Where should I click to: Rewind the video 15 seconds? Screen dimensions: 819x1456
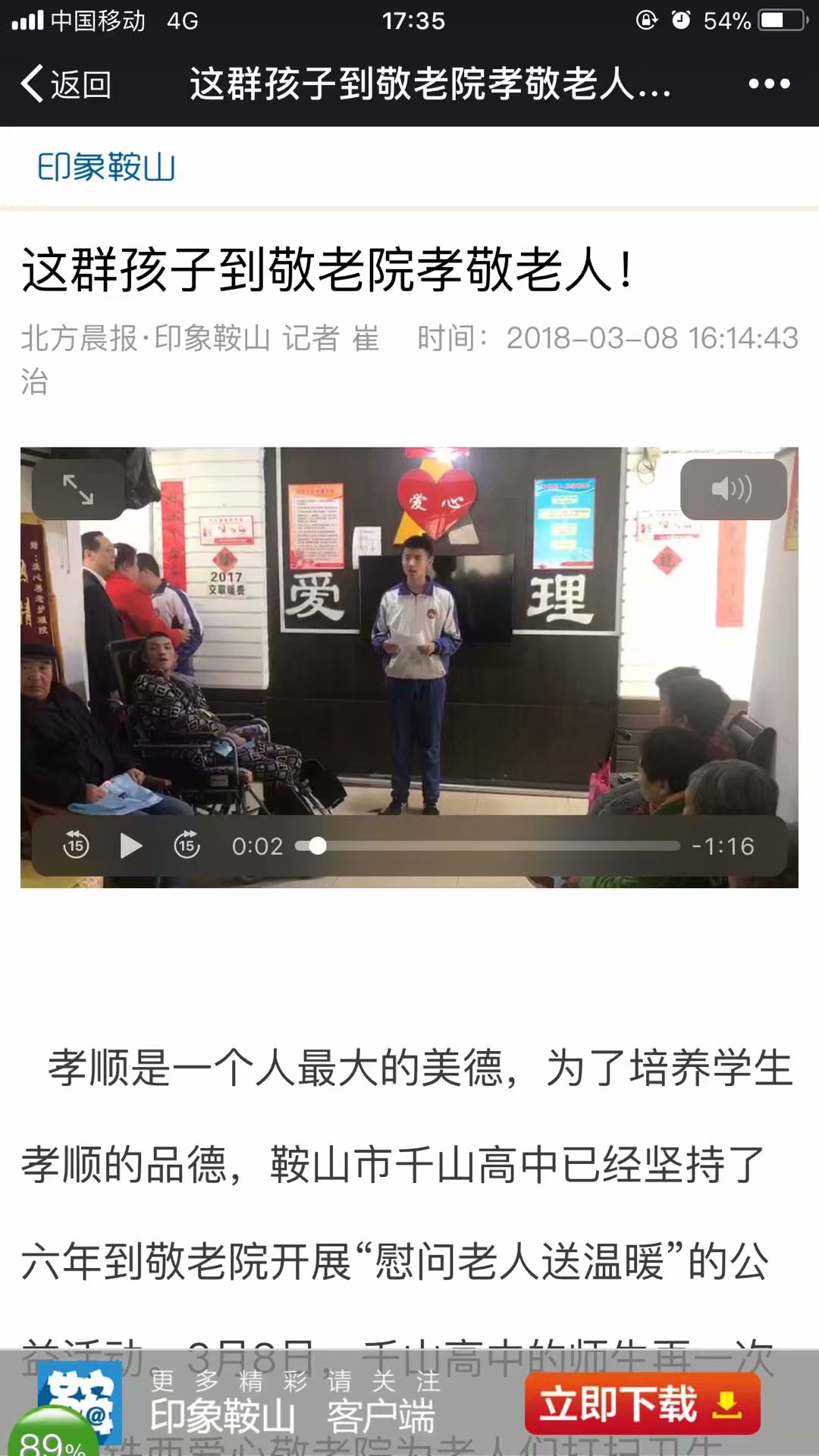pos(76,846)
